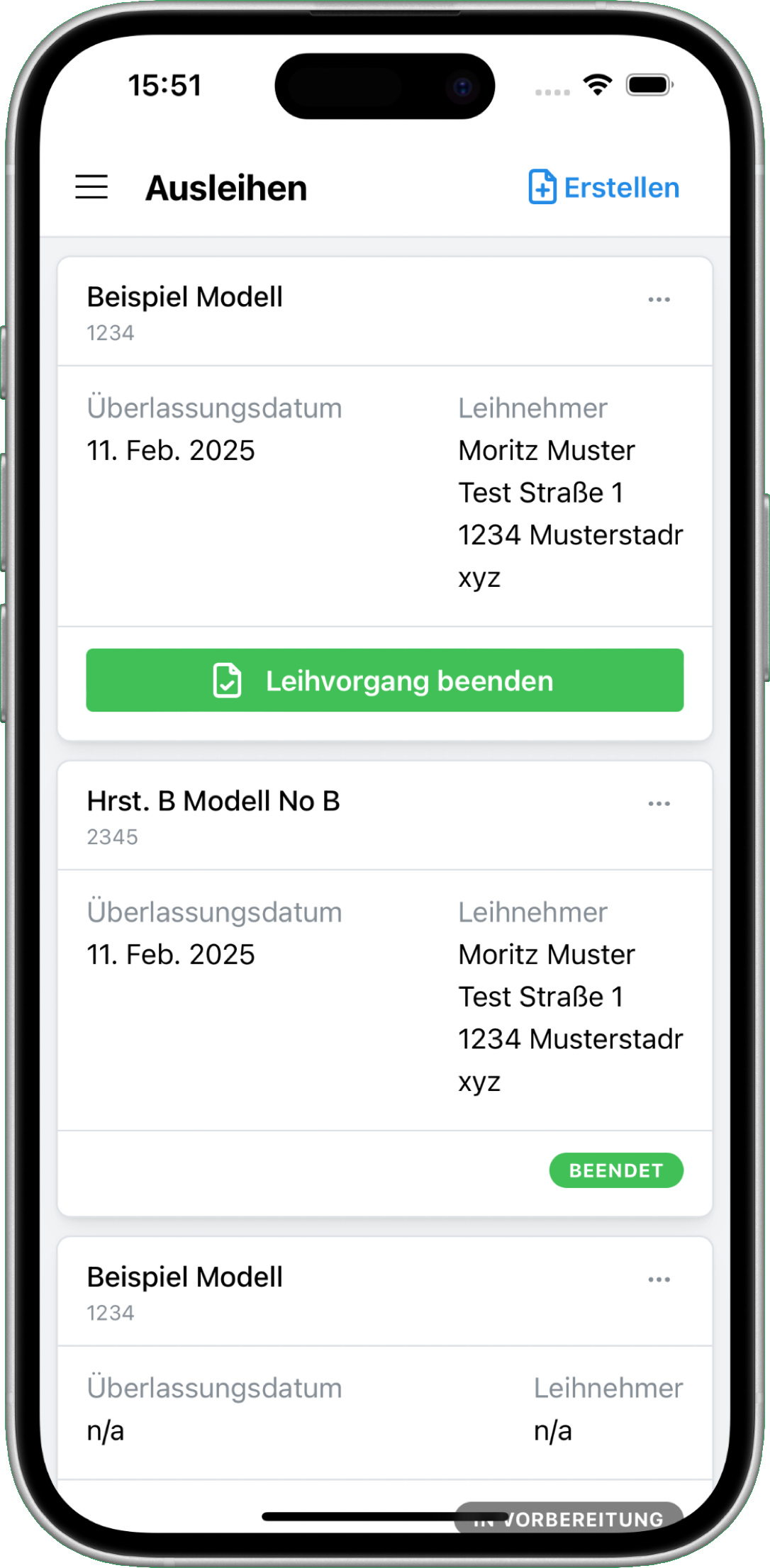Image resolution: width=770 pixels, height=1568 pixels.
Task: Open options for Hrst. B Modell No B
Action: [659, 804]
